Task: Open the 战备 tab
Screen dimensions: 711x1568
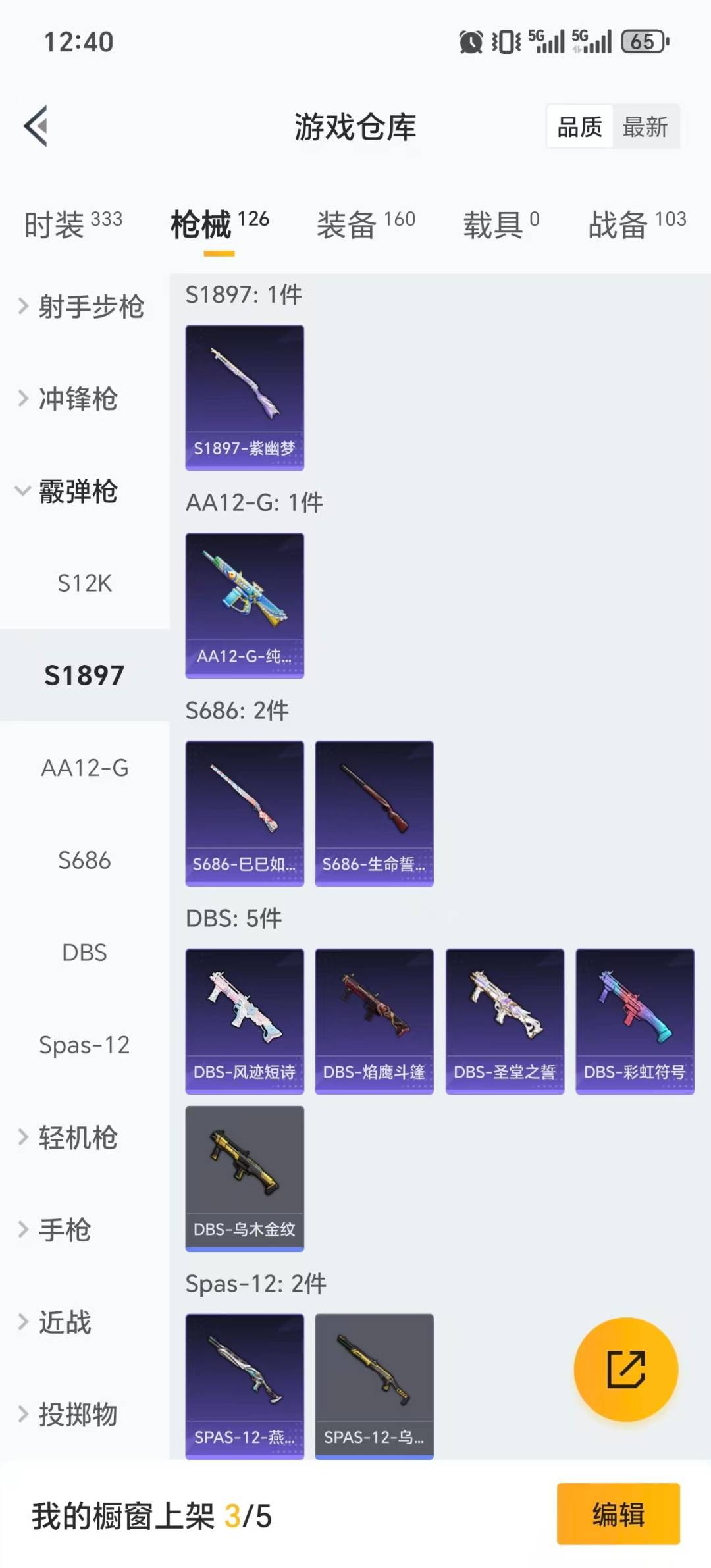Action: pos(637,224)
